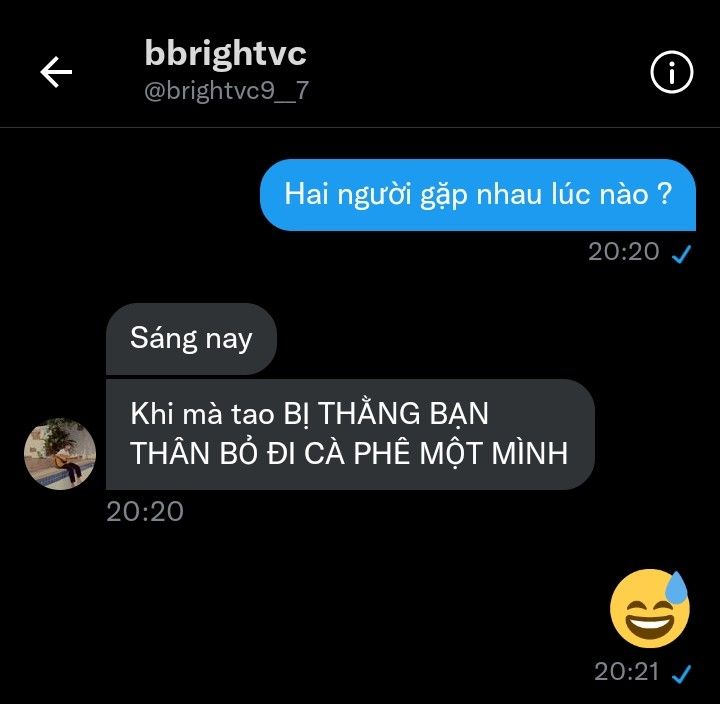Tap the "Hai người gặp nhau lúc nào ?" message

click(478, 195)
